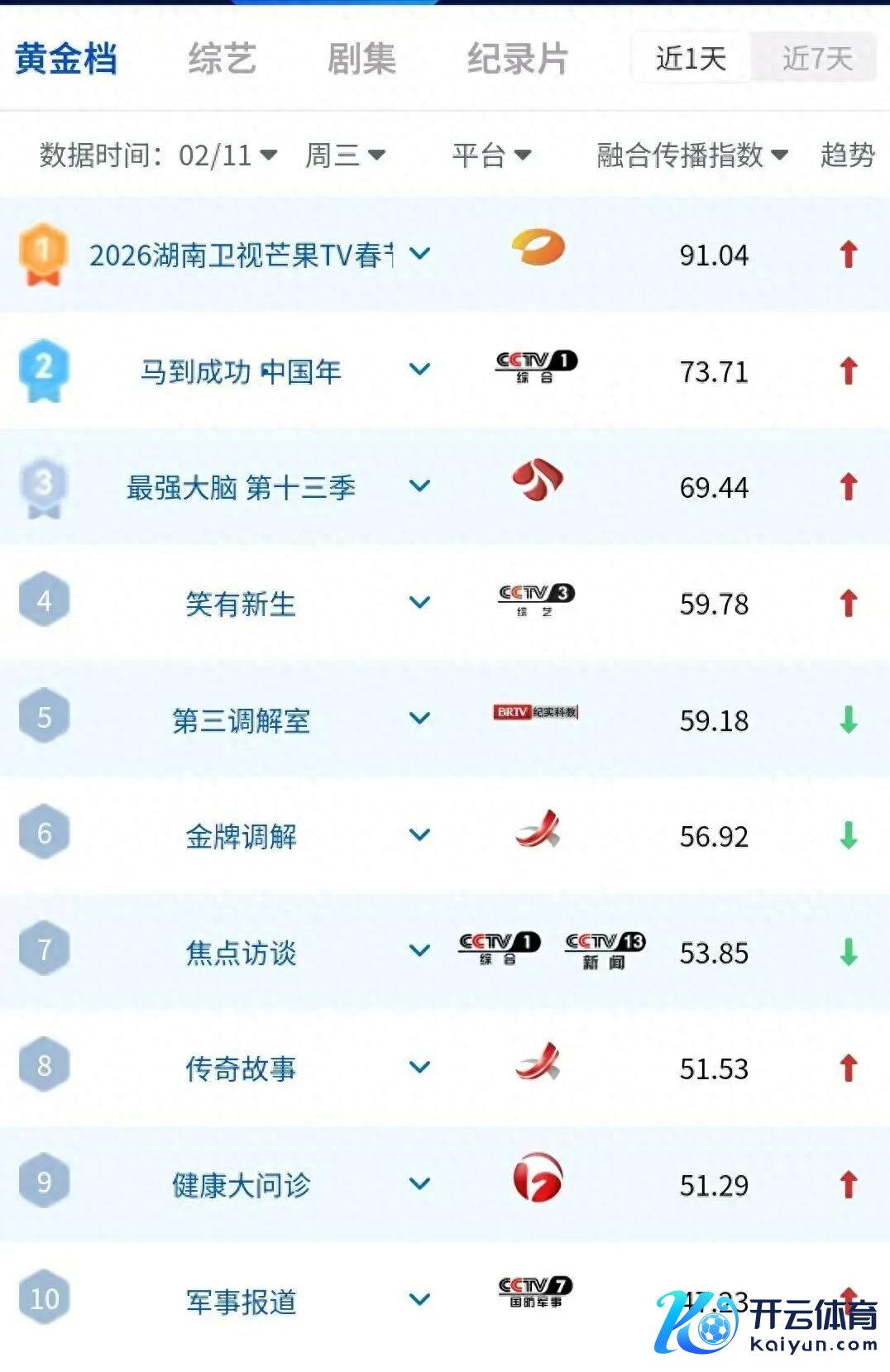890x1372 pixels.
Task: Expand details for 金牌调解
Action: pyautogui.click(x=420, y=835)
